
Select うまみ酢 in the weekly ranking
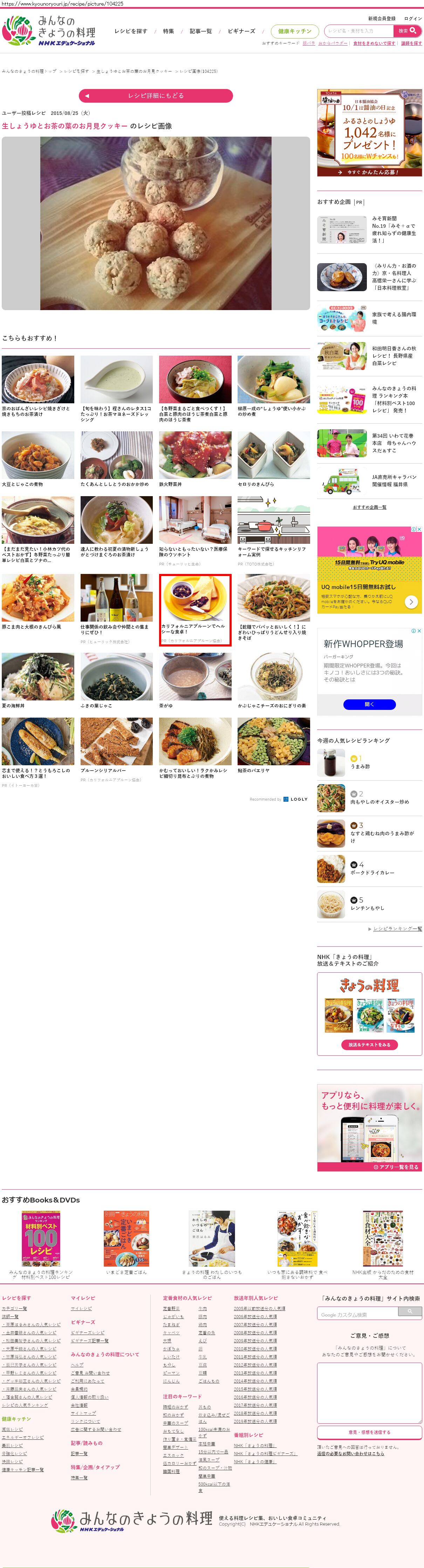360,766
